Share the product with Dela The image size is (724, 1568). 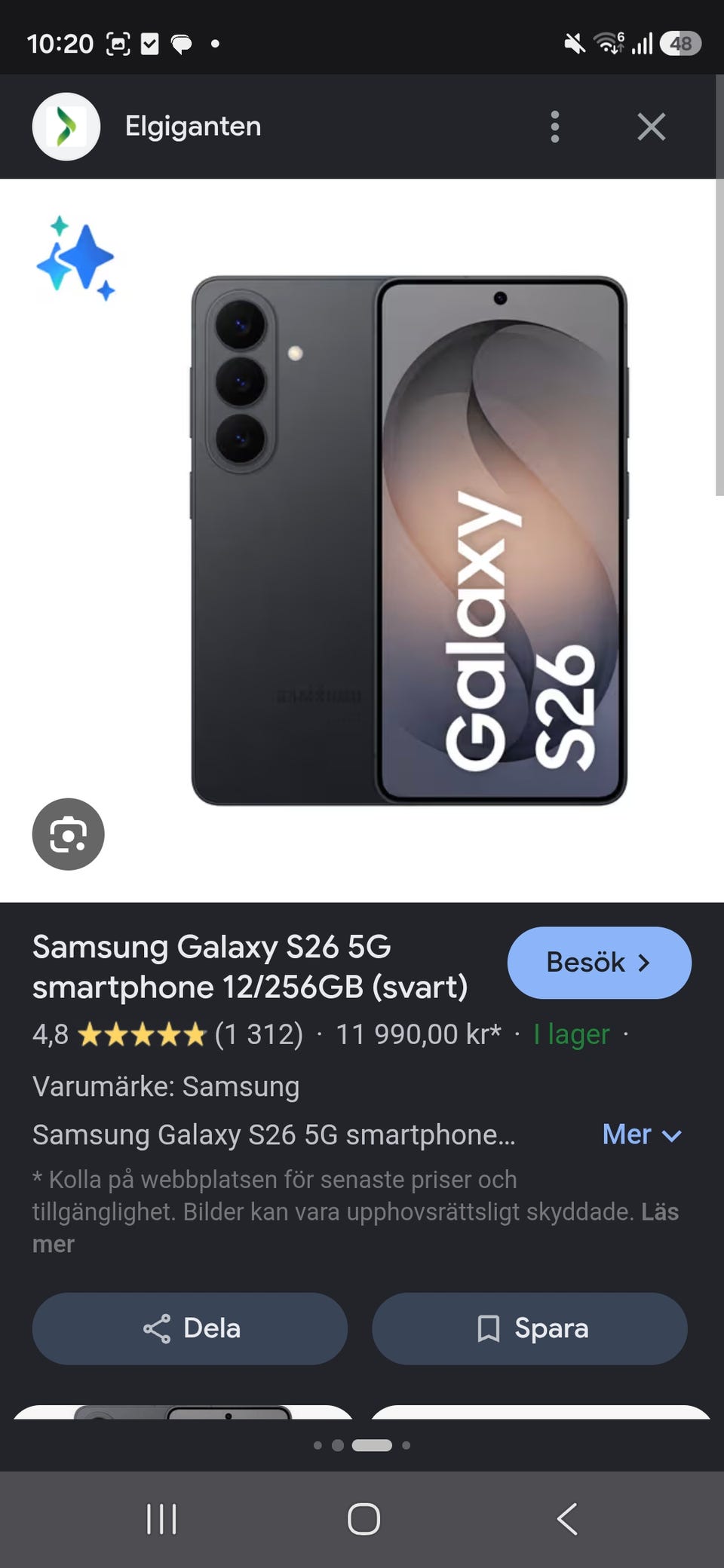[190, 1328]
